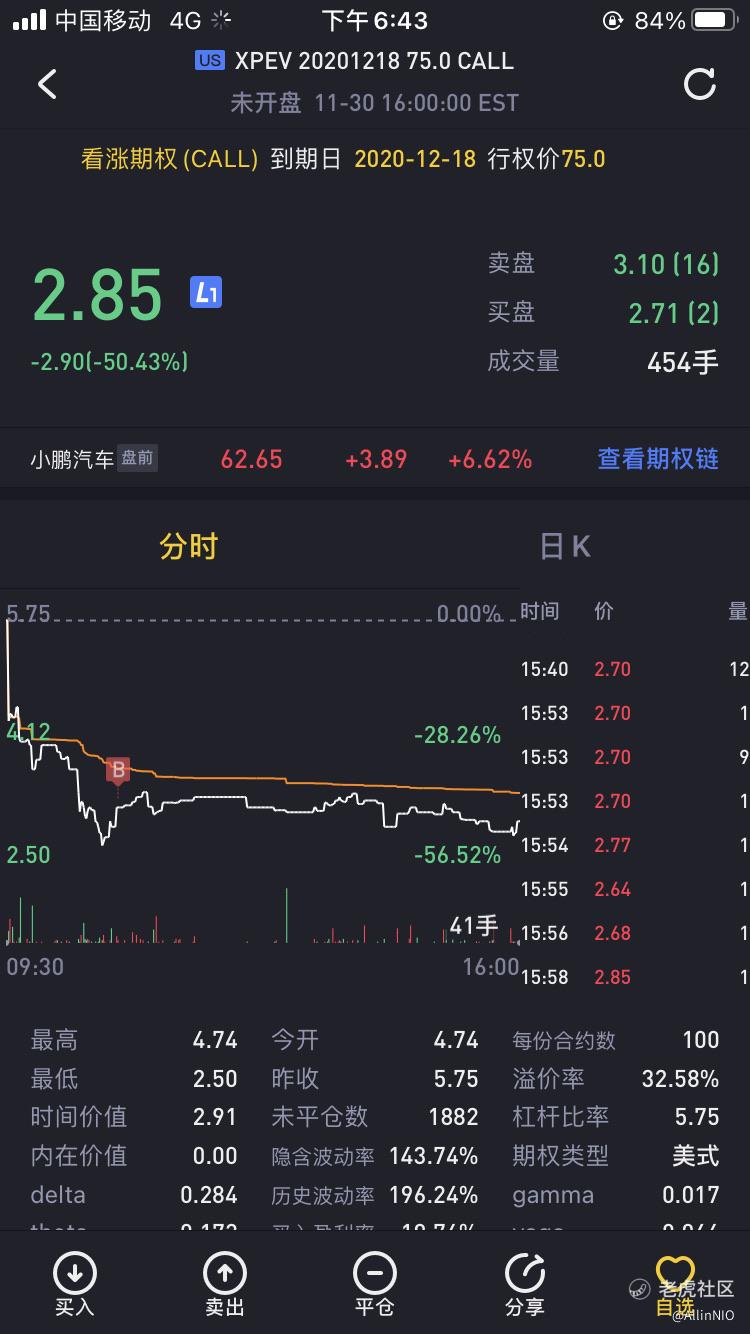Open the 查看期权链 option chain link
This screenshot has height=1334, width=750.
click(658, 459)
